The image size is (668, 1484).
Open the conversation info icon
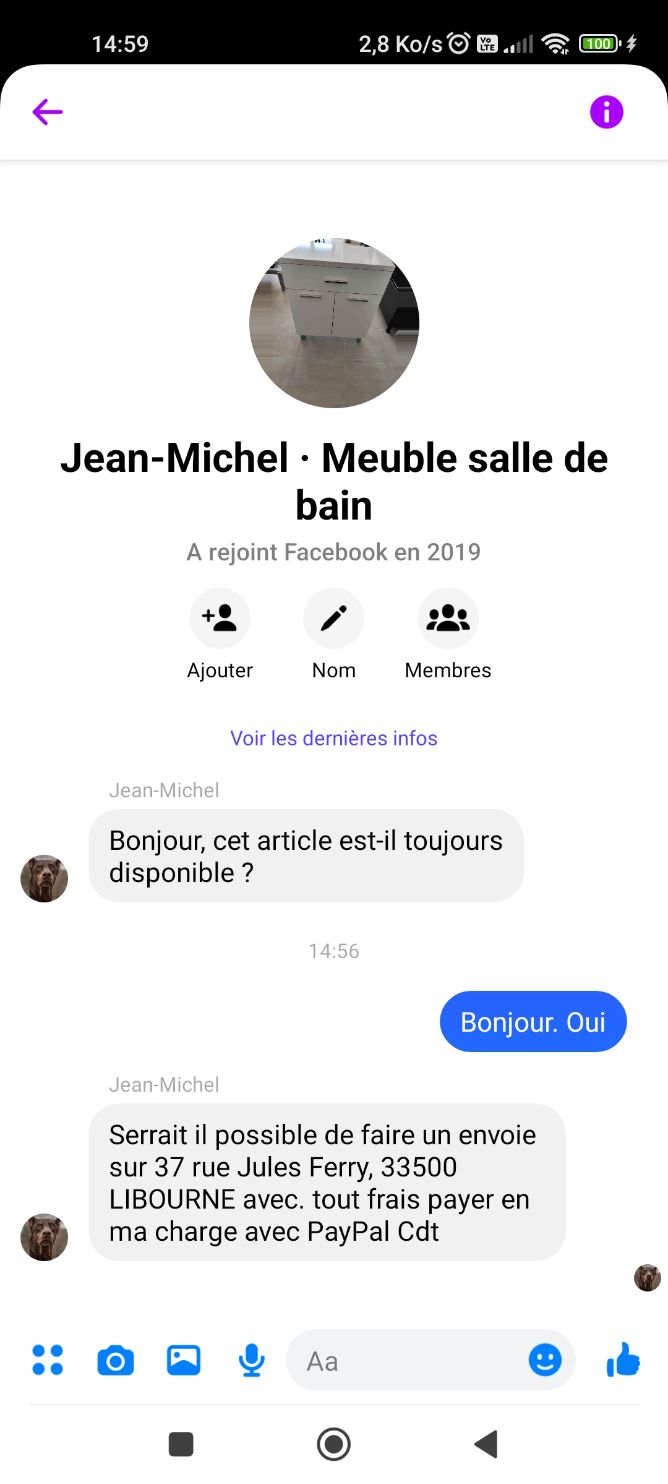tap(606, 112)
